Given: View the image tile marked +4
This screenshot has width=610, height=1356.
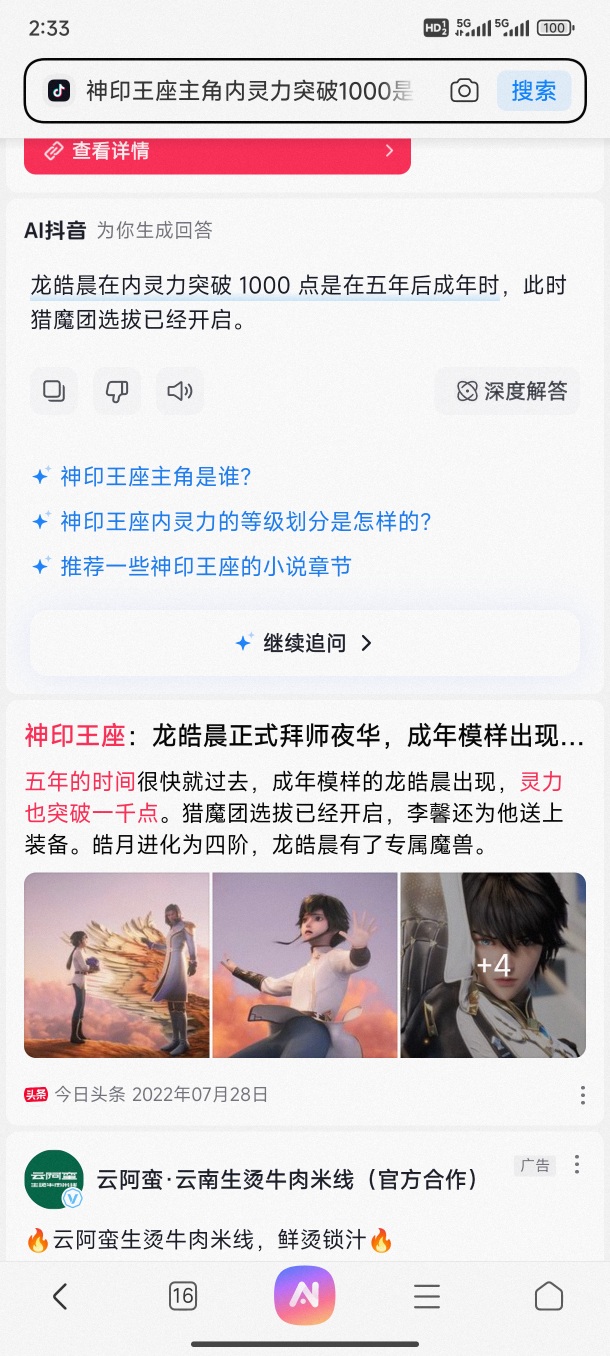Looking at the screenshot, I should pos(493,965).
